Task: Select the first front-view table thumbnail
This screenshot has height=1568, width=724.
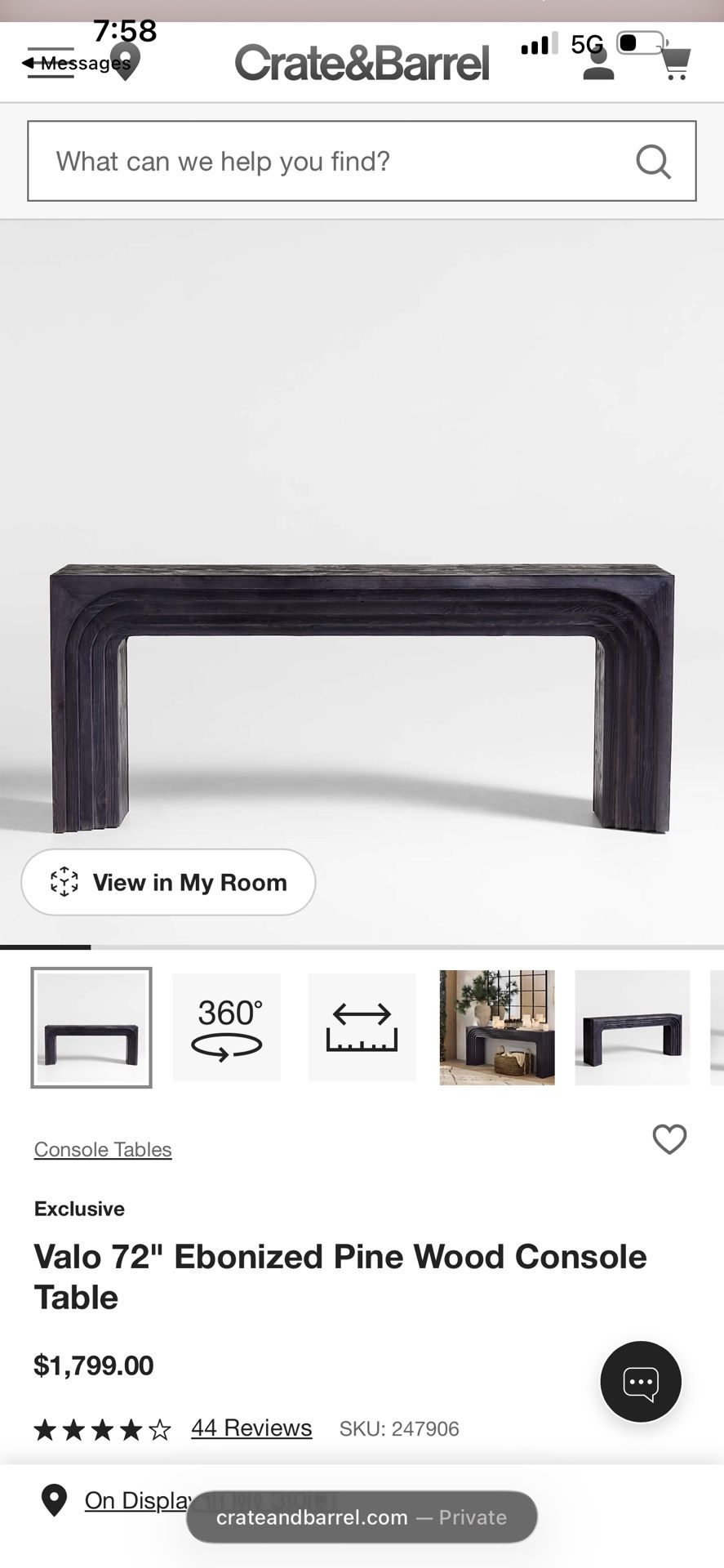Action: 91,1027
